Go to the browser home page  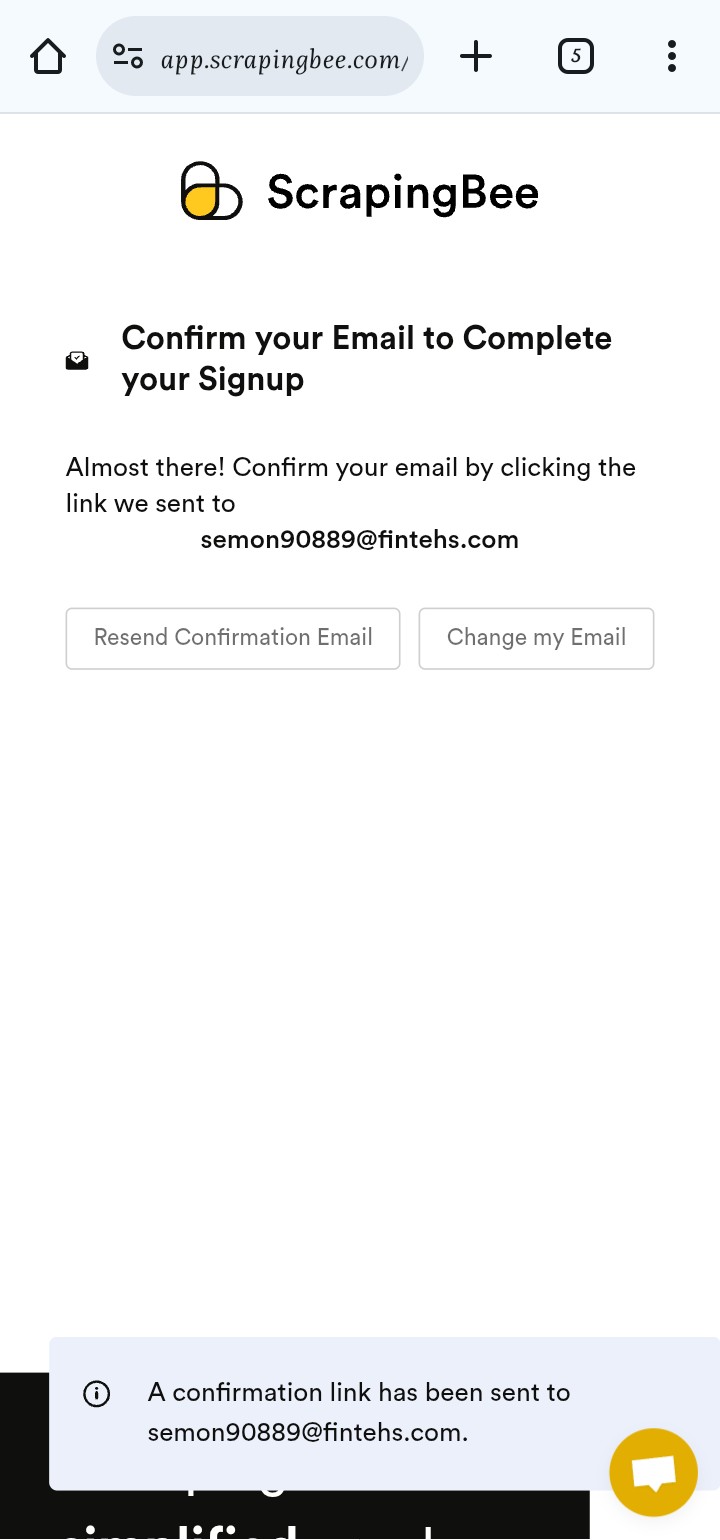[48, 57]
